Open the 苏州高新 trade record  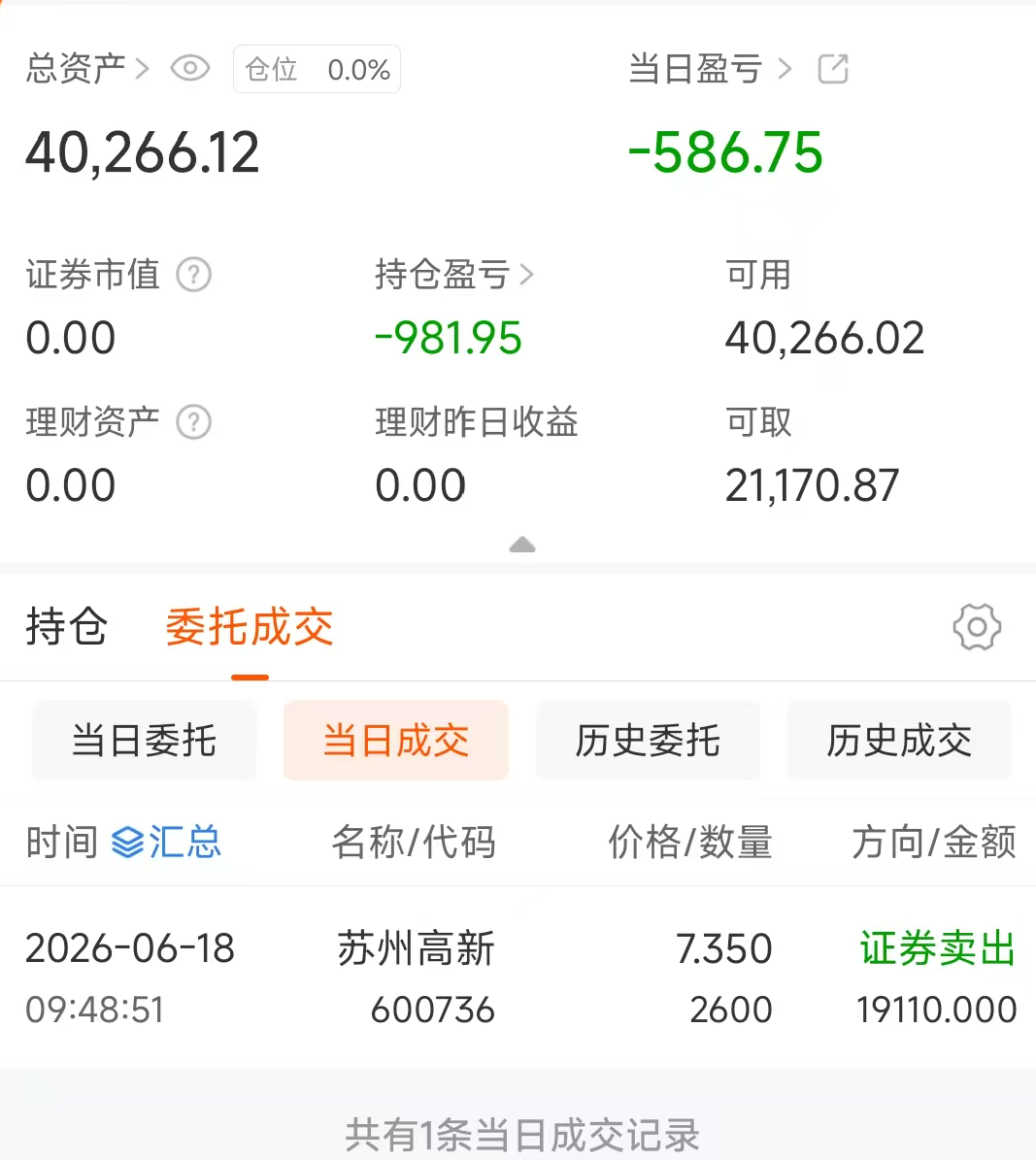[x=518, y=978]
